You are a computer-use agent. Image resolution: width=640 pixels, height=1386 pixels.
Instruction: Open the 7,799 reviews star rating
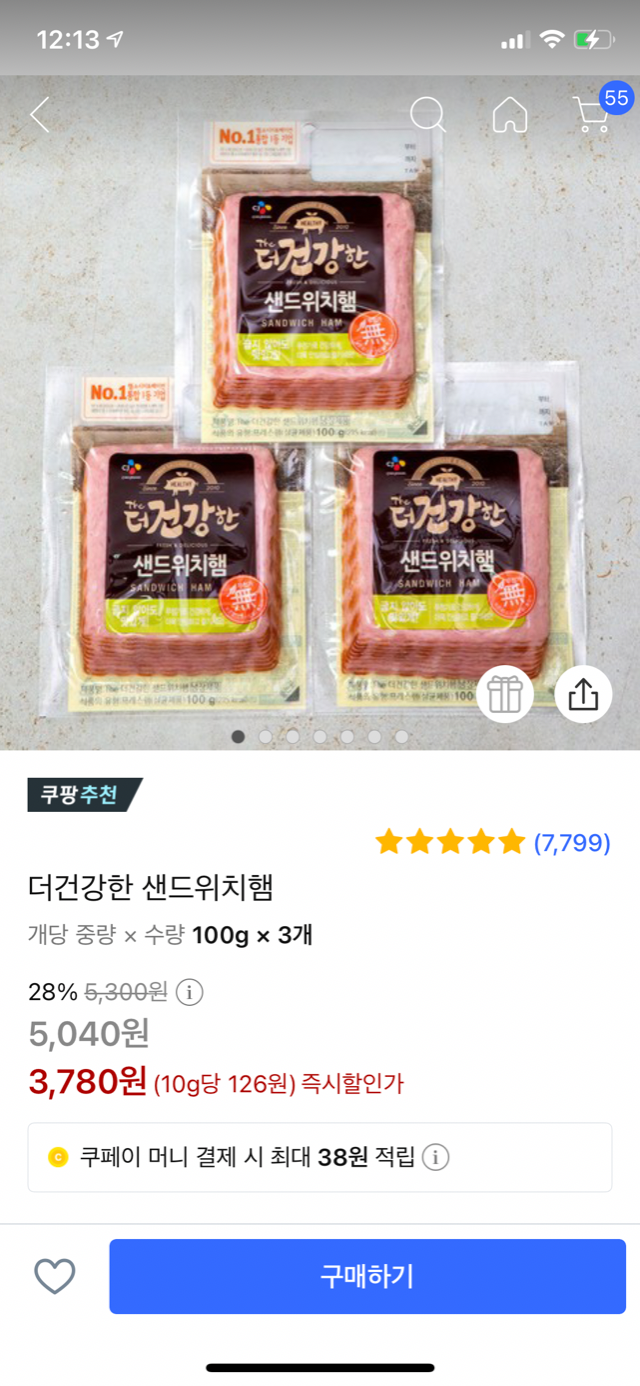coord(492,843)
